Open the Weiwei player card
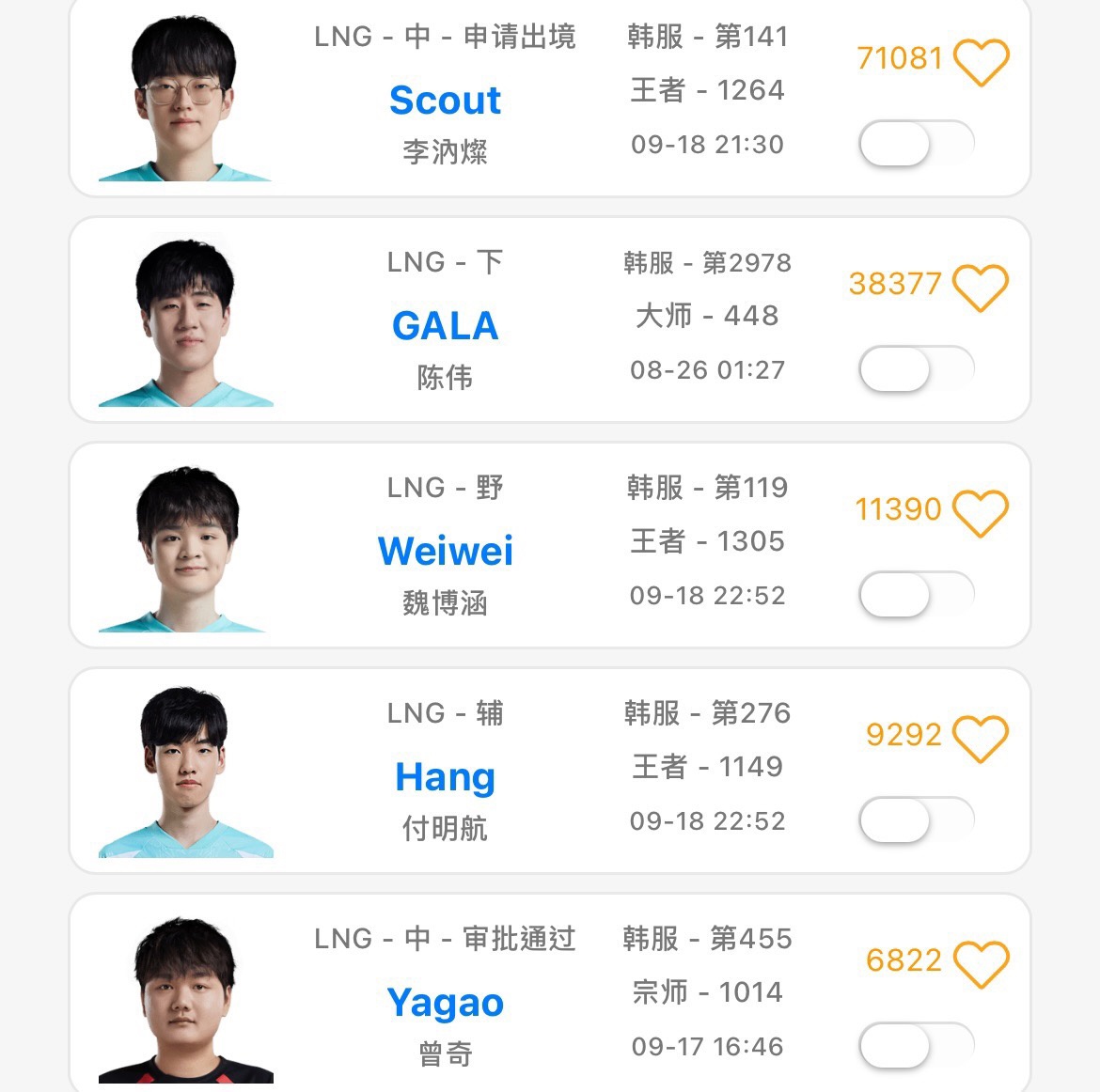This screenshot has height=1092, width=1100. pos(445,552)
